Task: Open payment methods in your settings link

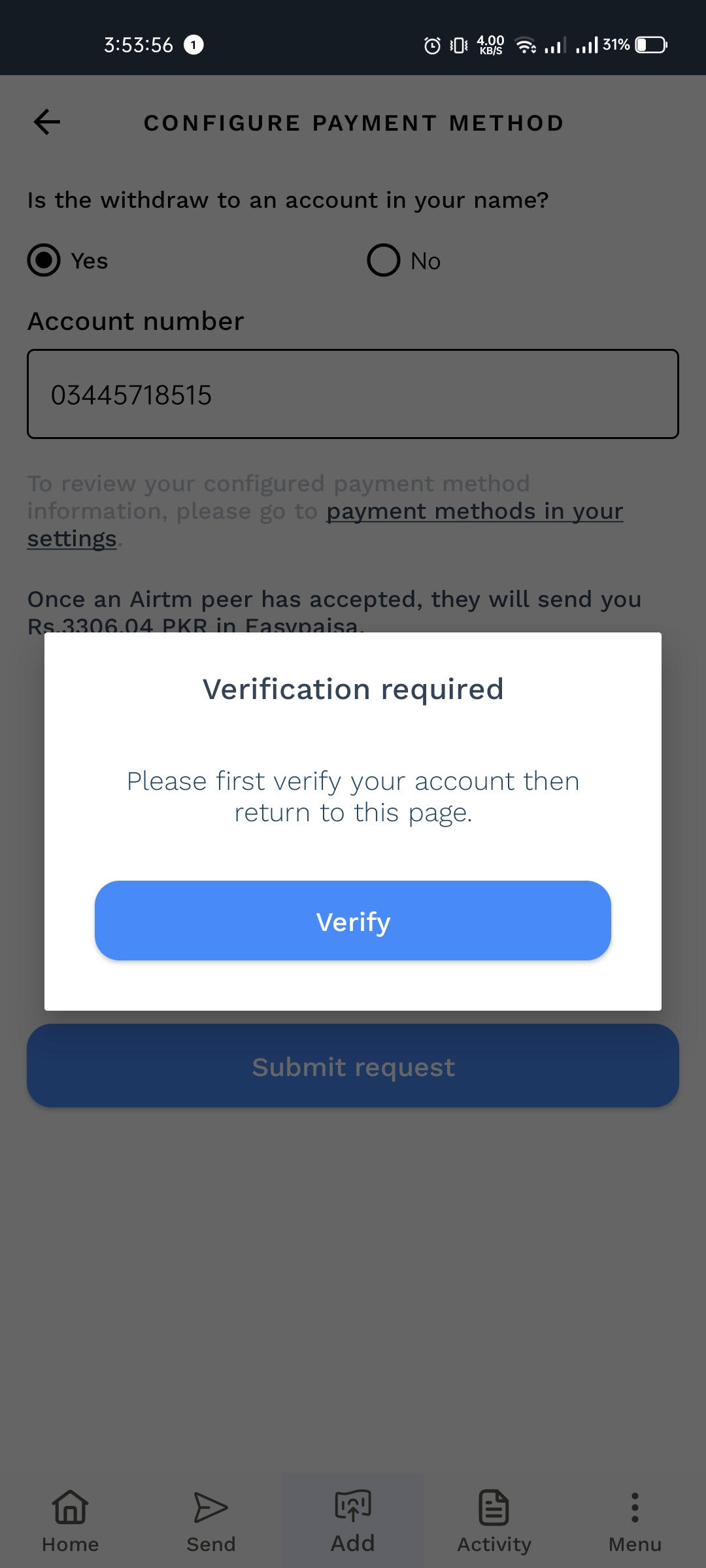Action: (x=475, y=512)
